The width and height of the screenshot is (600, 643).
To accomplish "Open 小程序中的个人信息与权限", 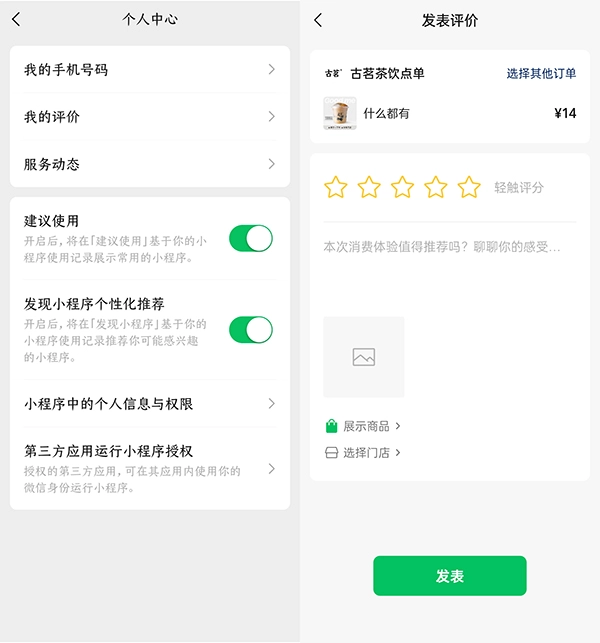I will [x=150, y=404].
